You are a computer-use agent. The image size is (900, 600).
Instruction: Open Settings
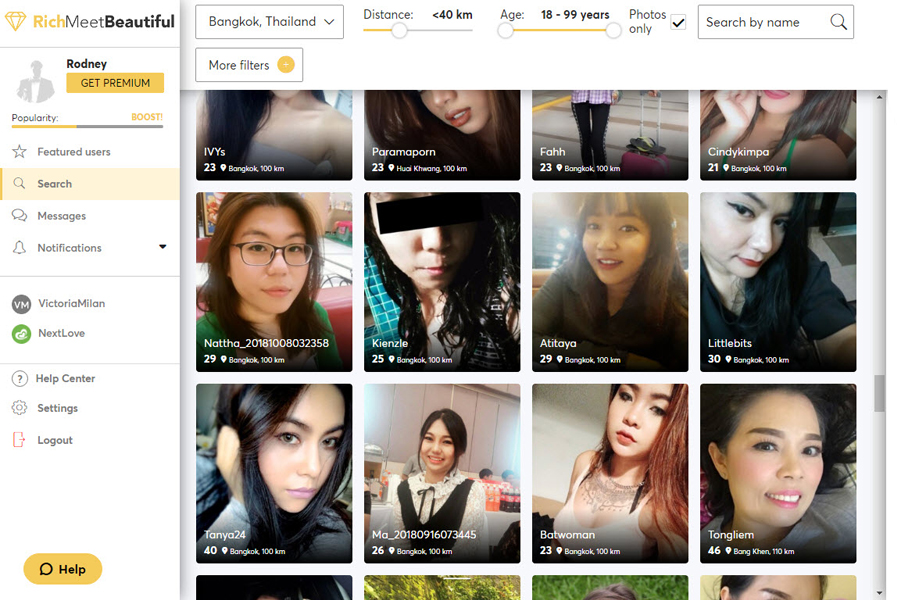(57, 409)
